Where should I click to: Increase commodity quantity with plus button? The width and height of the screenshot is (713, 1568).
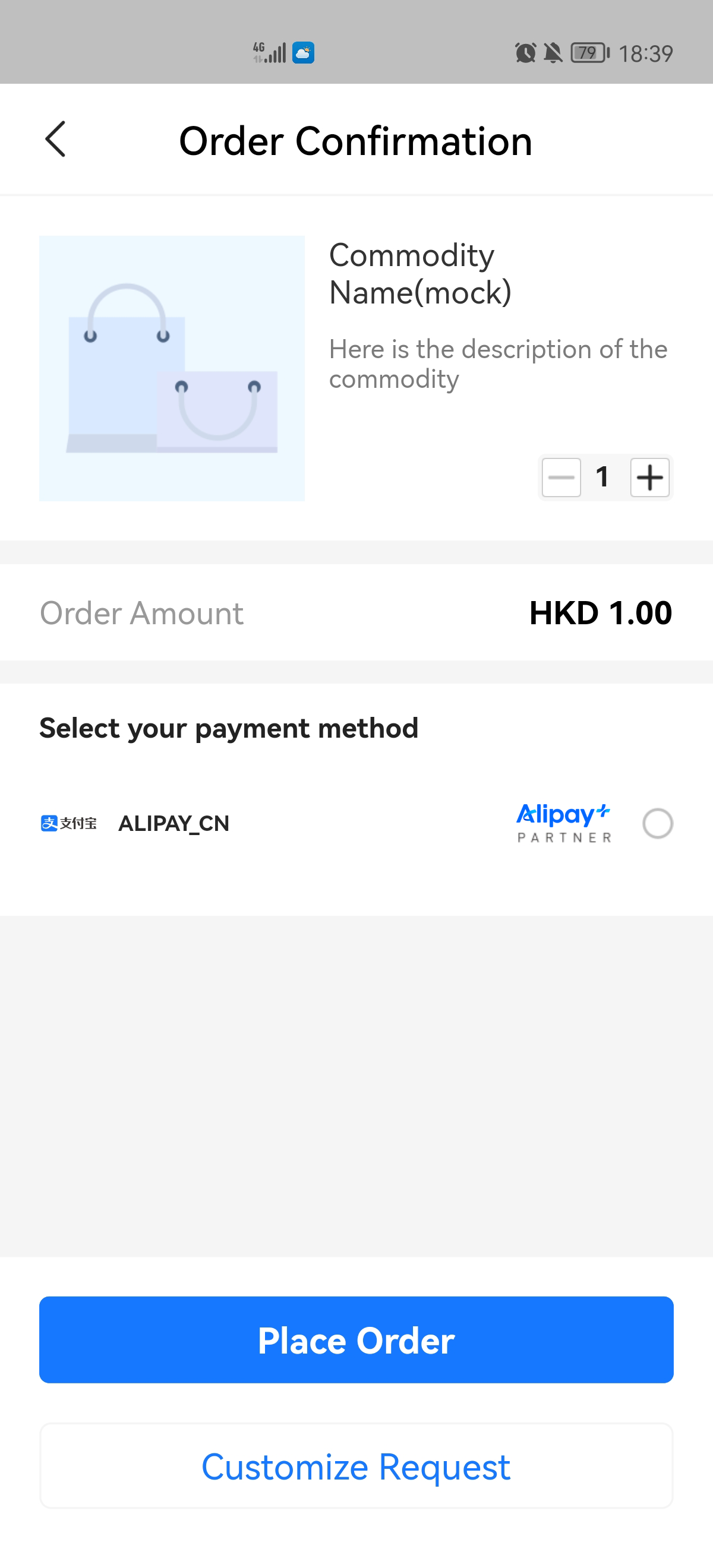649,477
